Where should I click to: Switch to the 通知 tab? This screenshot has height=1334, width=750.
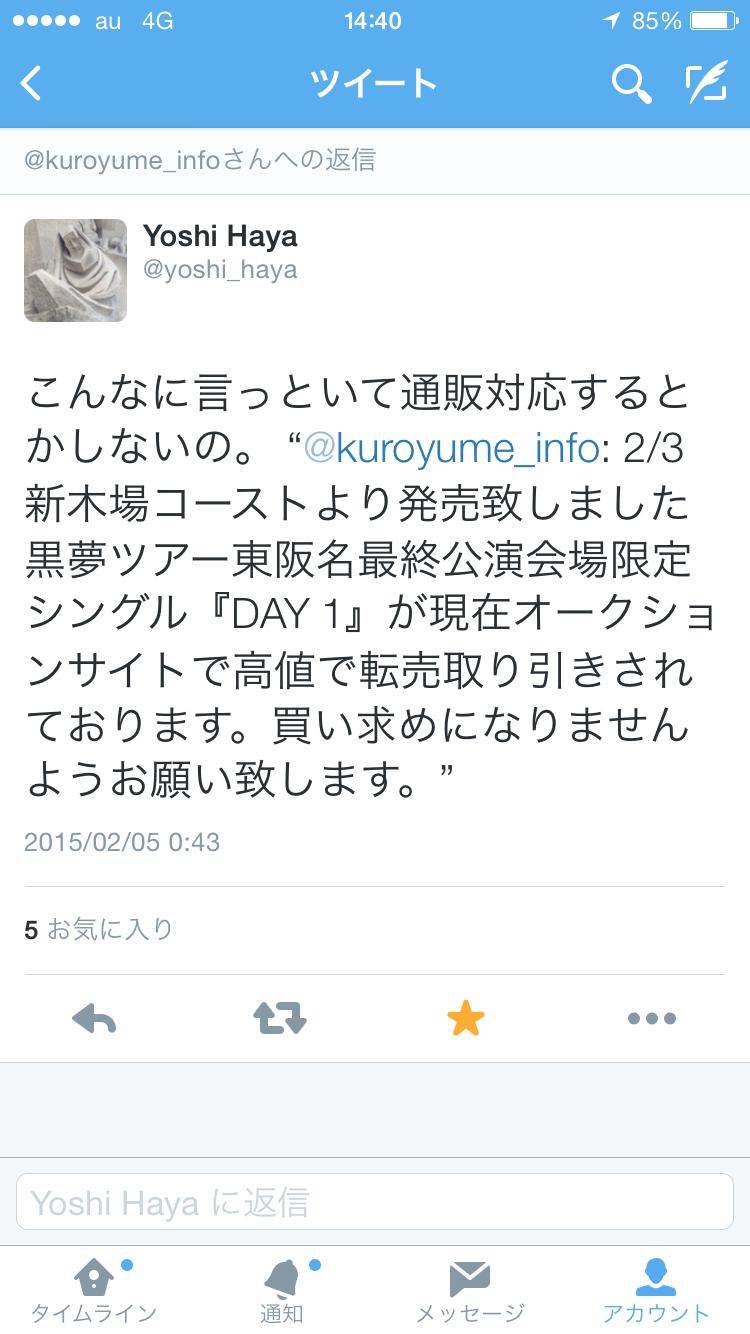pyautogui.click(x=281, y=1290)
